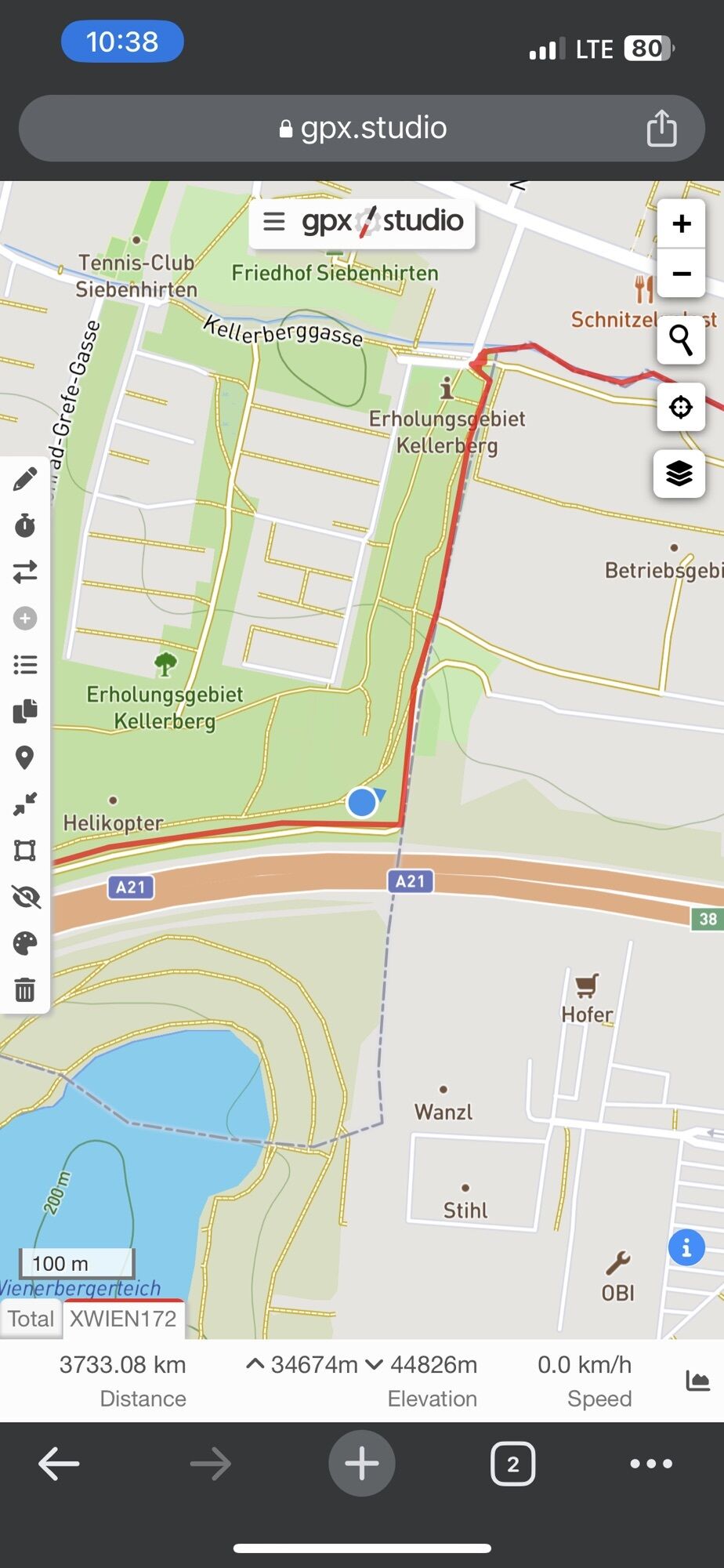Open the track list structure tool
The height and width of the screenshot is (1568, 724).
coord(25,665)
